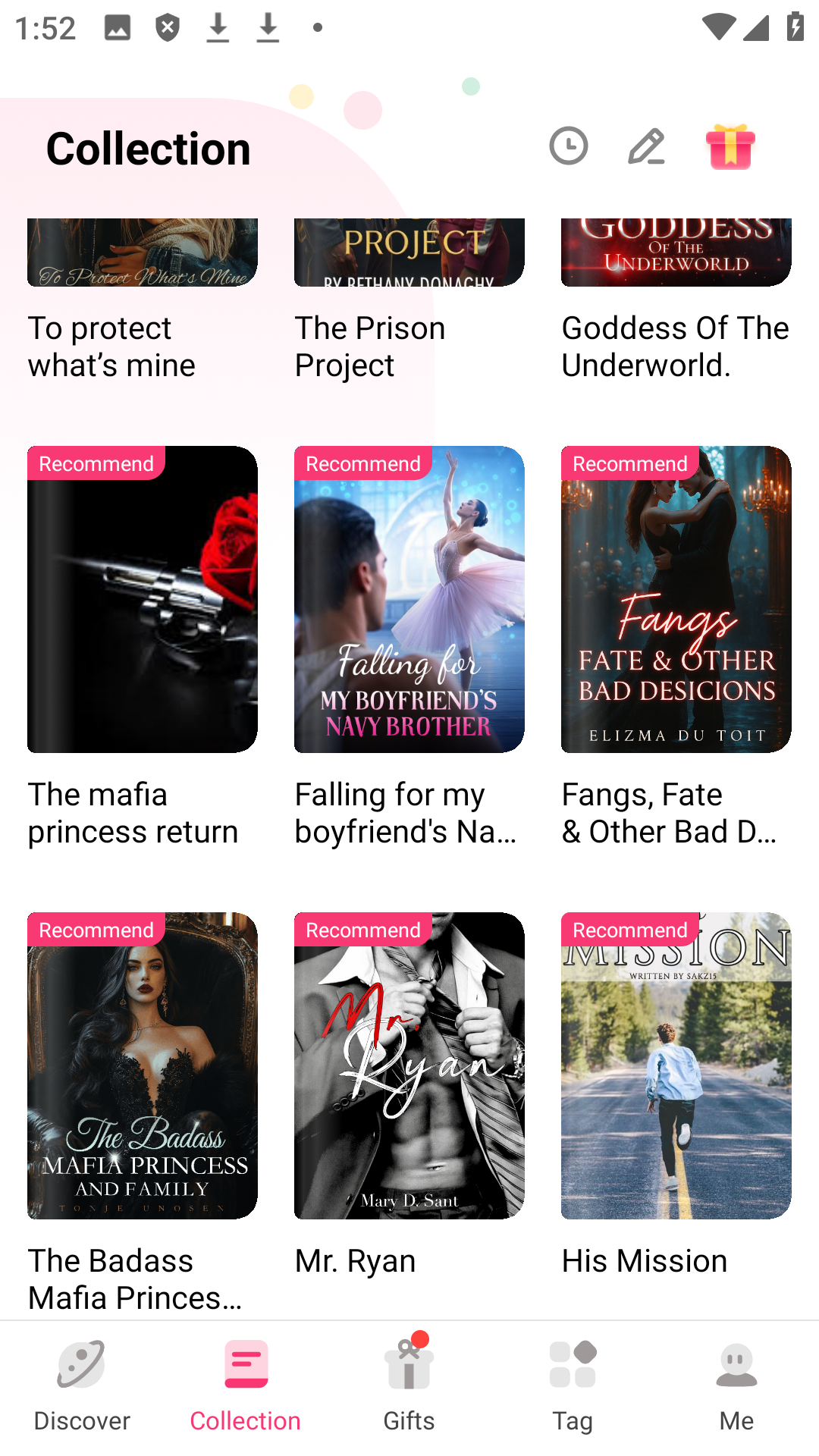Open Goddess Of The Underworld book
Screen dimensions: 819x1456
[676, 303]
